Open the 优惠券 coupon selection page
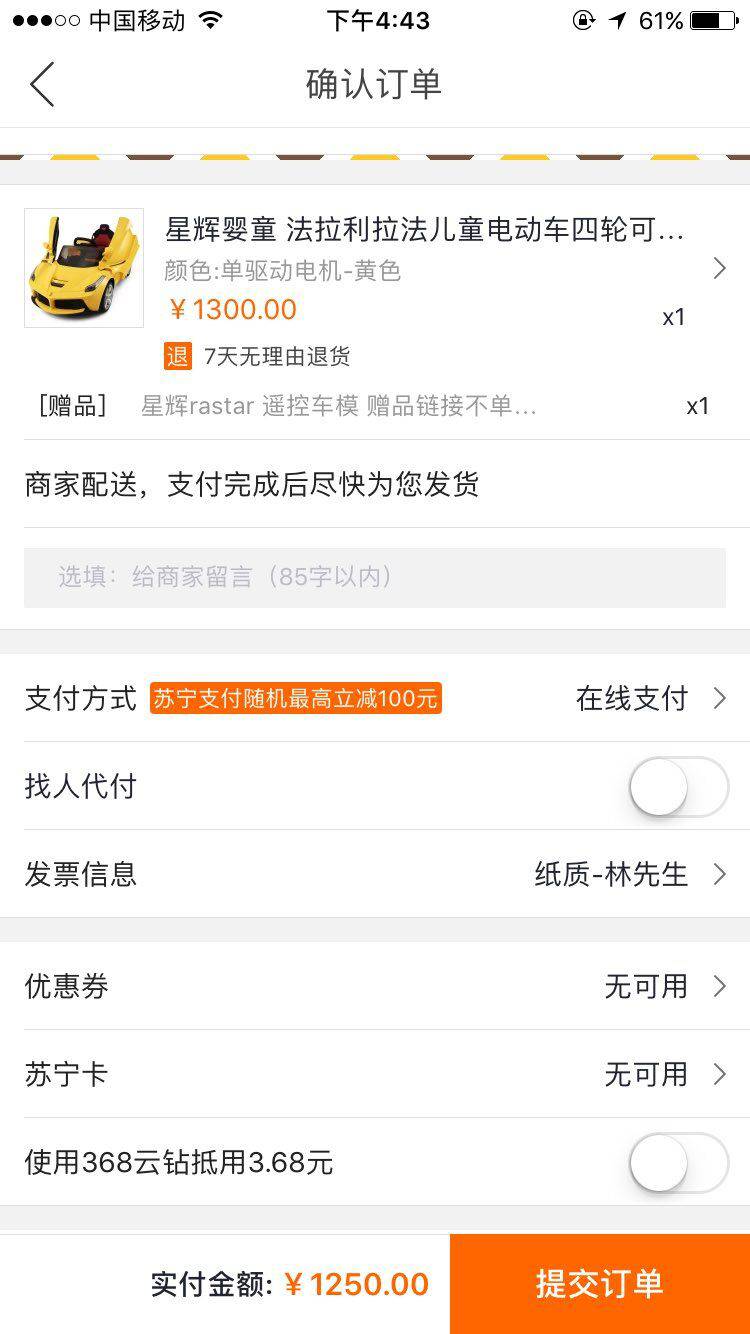 click(647, 987)
